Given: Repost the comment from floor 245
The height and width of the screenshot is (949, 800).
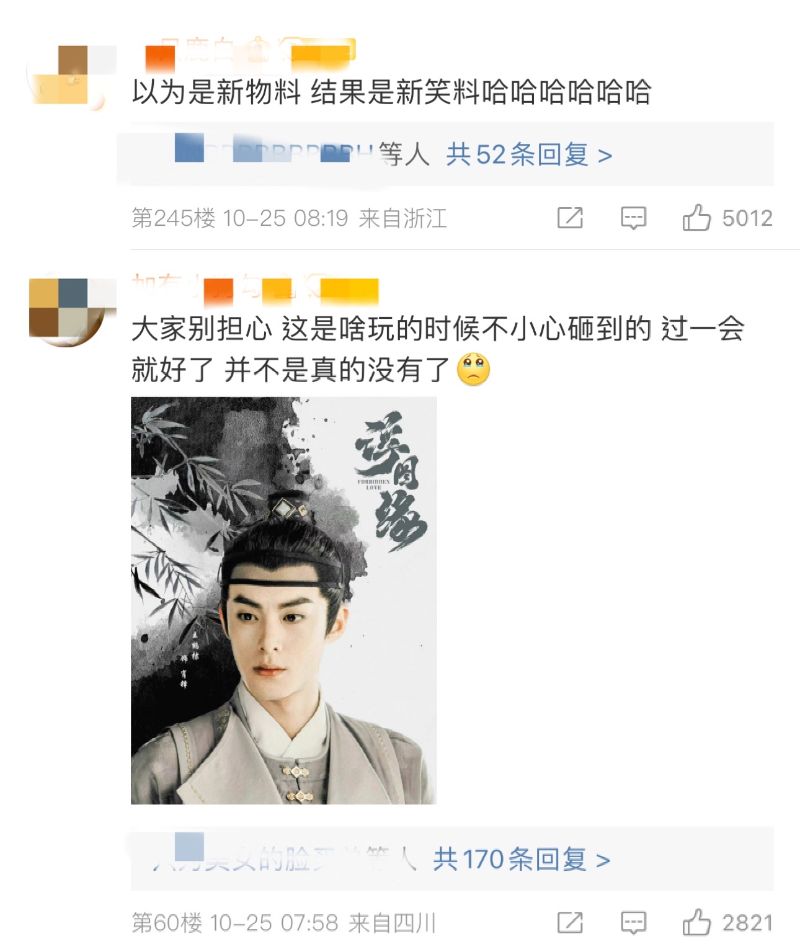Looking at the screenshot, I should tap(570, 218).
